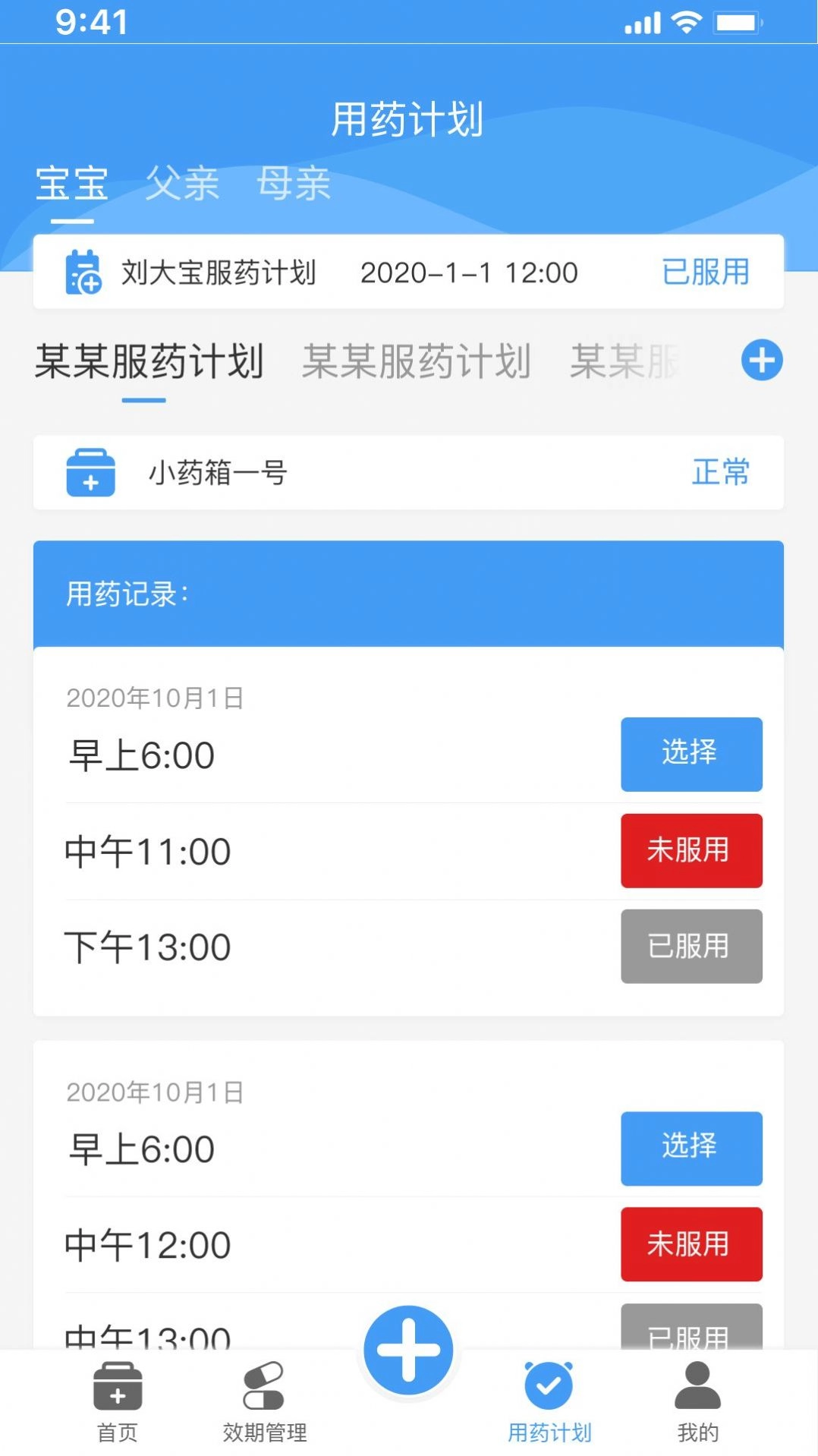Image resolution: width=818 pixels, height=1456 pixels.
Task: Mark 中午12:00 as 未服用
Action: [x=691, y=1244]
